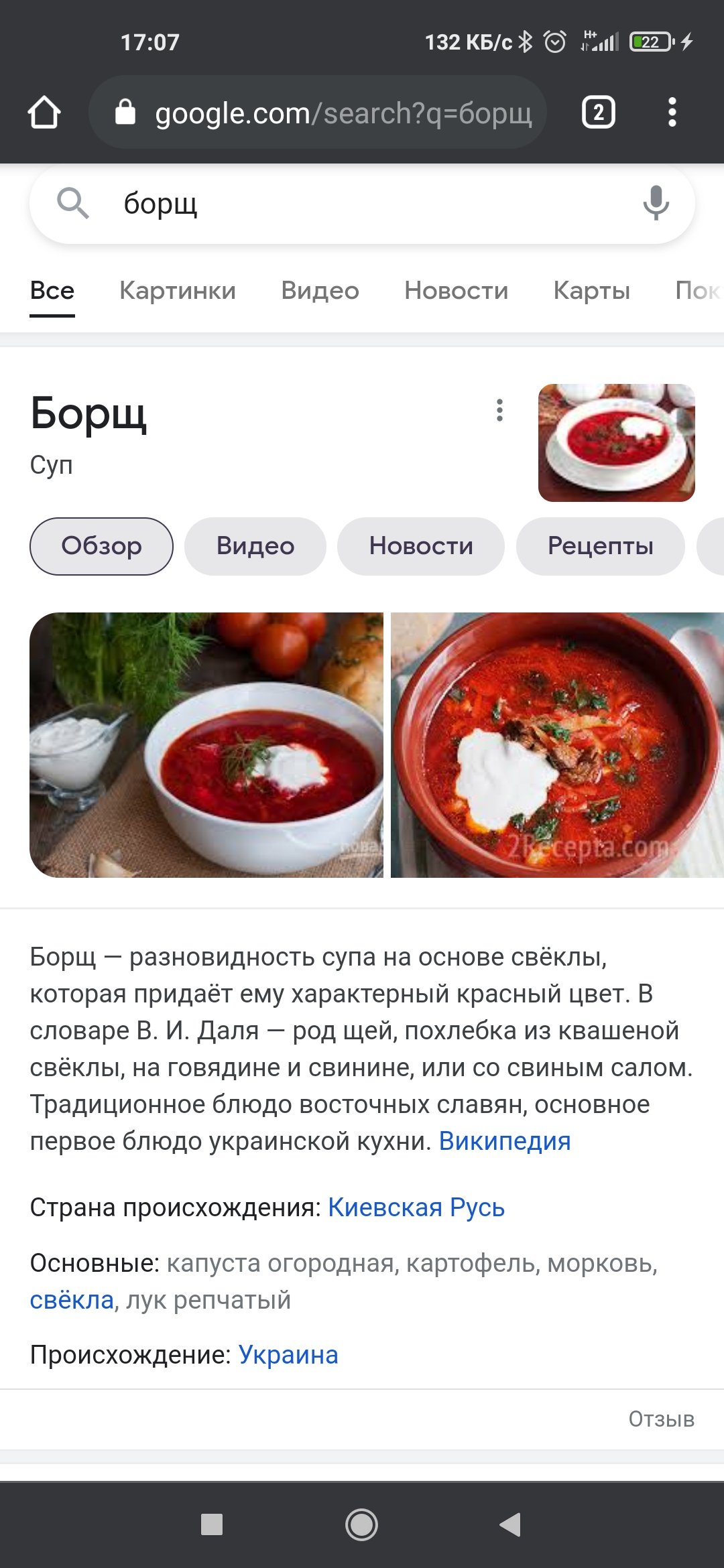Open the browser overflow menu
Screen dimensions: 724x1568
tap(672, 112)
